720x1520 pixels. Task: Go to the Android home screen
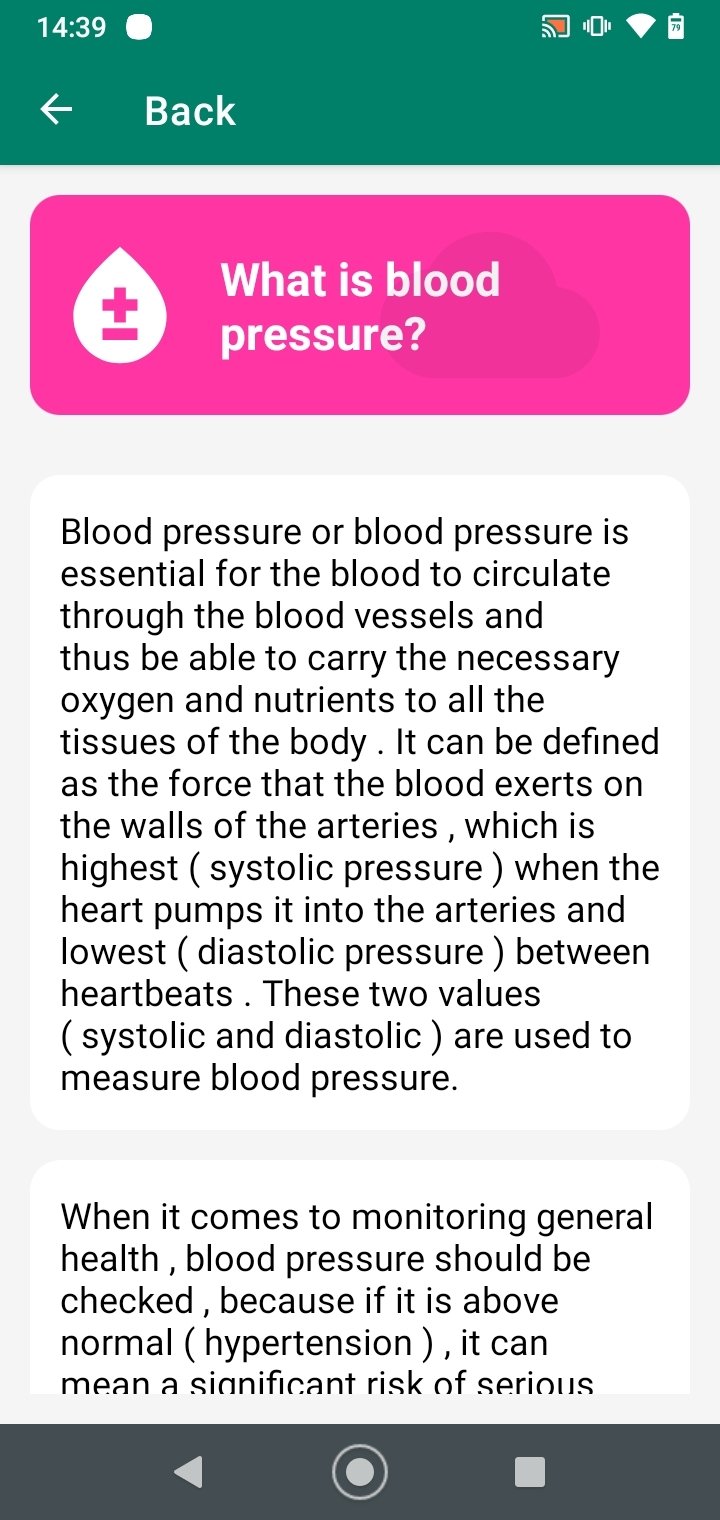(359, 1472)
